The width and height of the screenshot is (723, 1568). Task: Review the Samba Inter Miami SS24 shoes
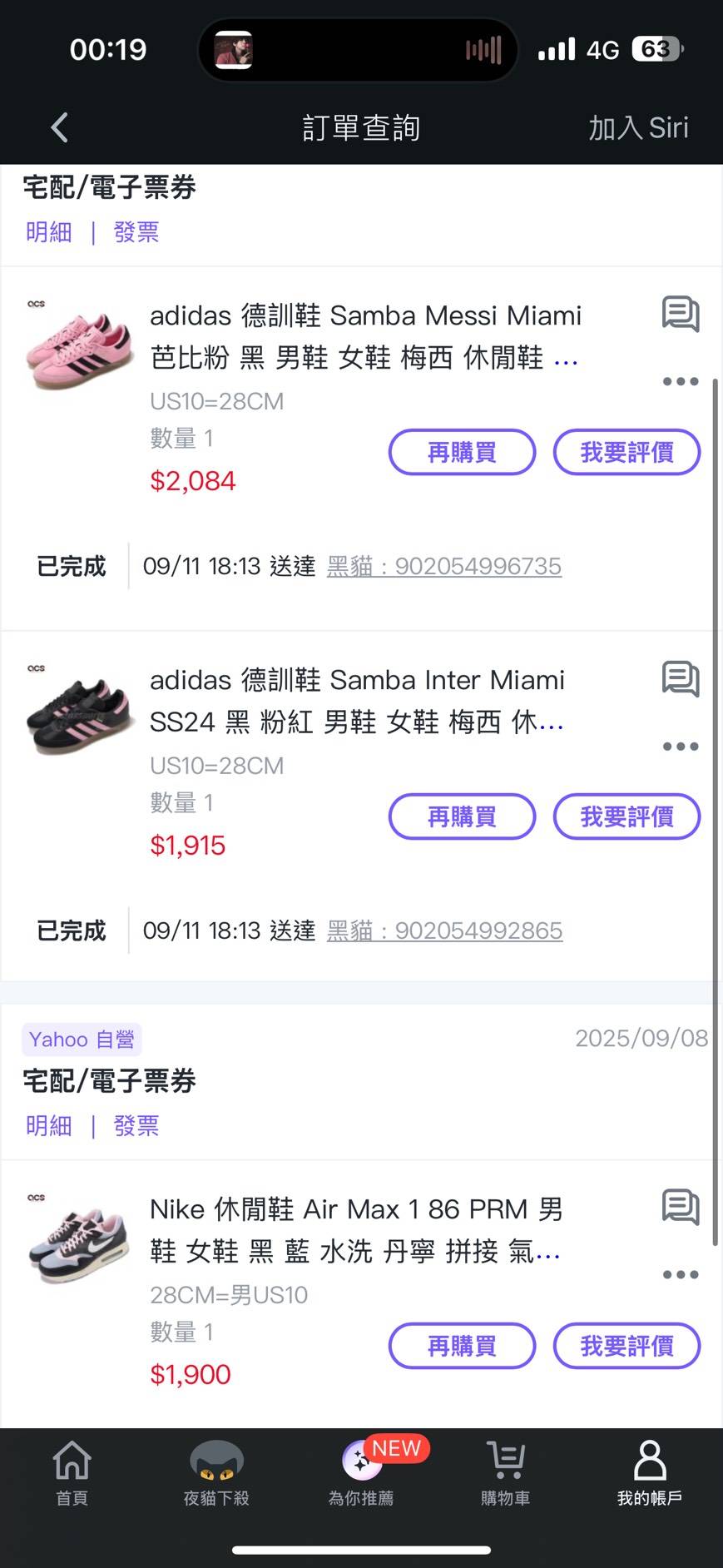[x=626, y=817]
